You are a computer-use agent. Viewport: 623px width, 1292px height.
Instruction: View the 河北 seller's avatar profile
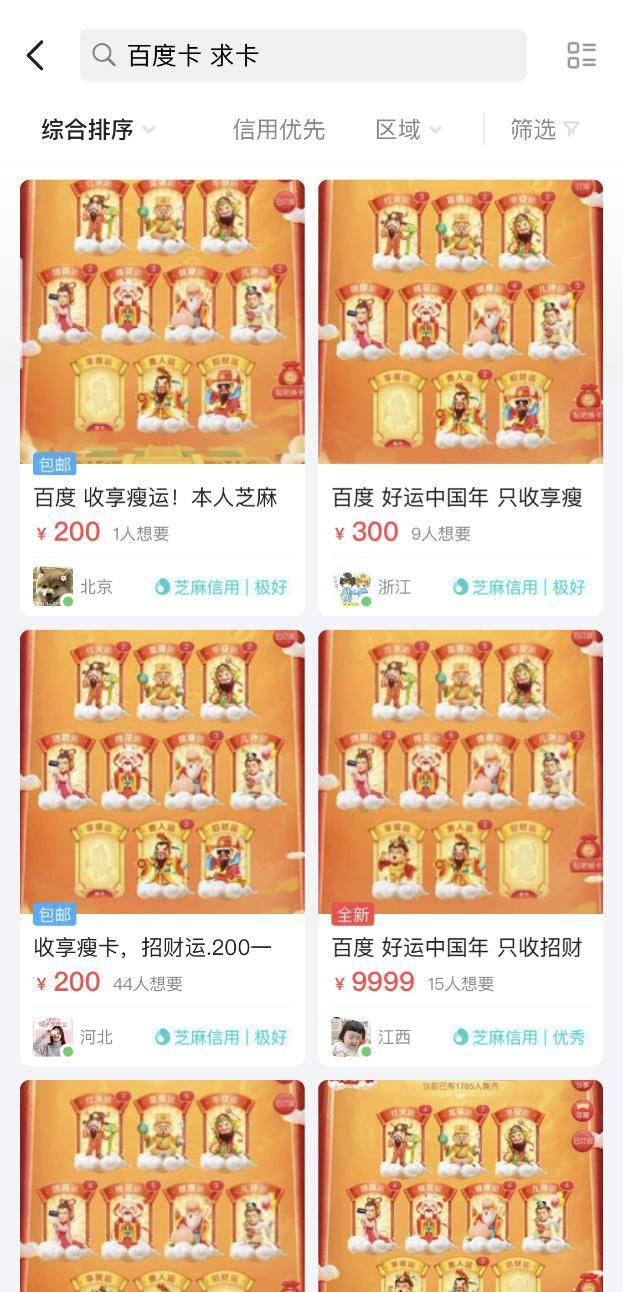[x=53, y=1037]
